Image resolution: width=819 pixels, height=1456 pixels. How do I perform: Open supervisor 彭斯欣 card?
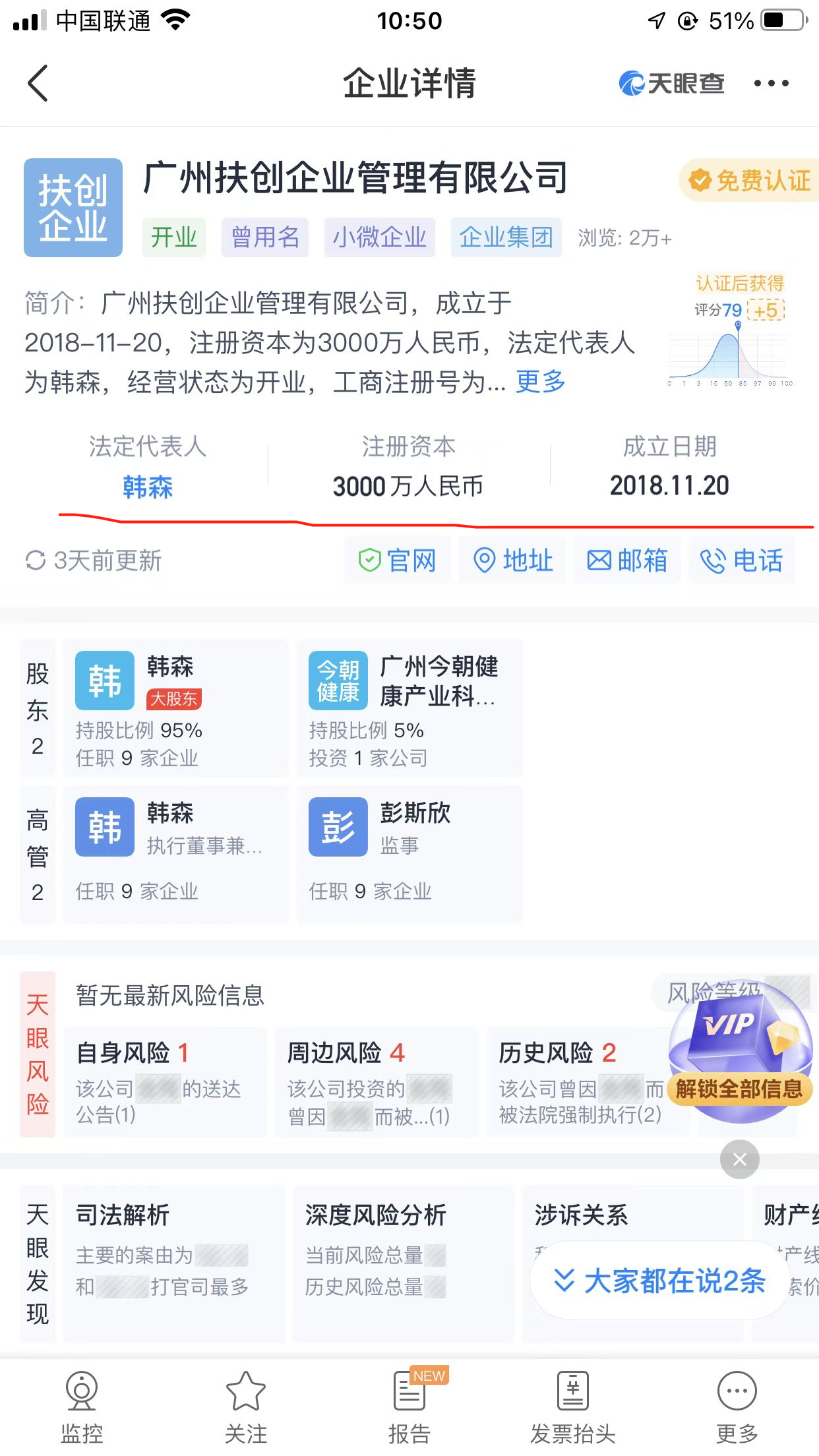point(409,855)
